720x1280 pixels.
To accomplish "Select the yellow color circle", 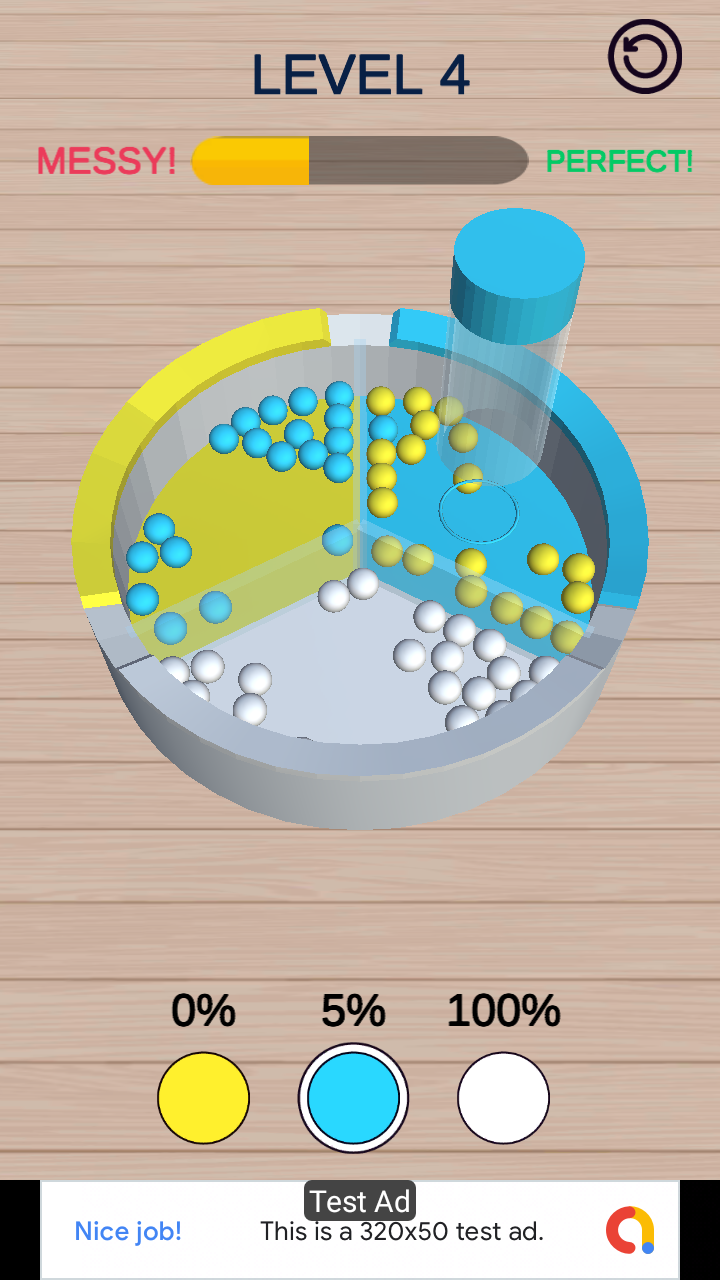I will pyautogui.click(x=203, y=1097).
